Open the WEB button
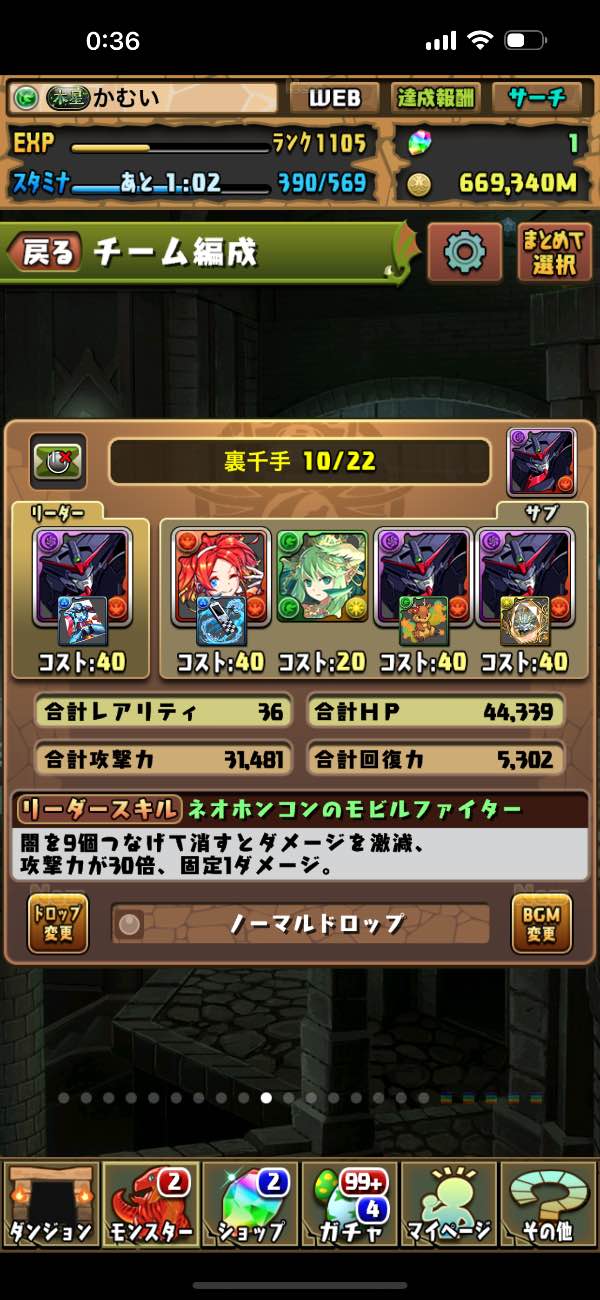The width and height of the screenshot is (600, 1300). click(x=333, y=98)
